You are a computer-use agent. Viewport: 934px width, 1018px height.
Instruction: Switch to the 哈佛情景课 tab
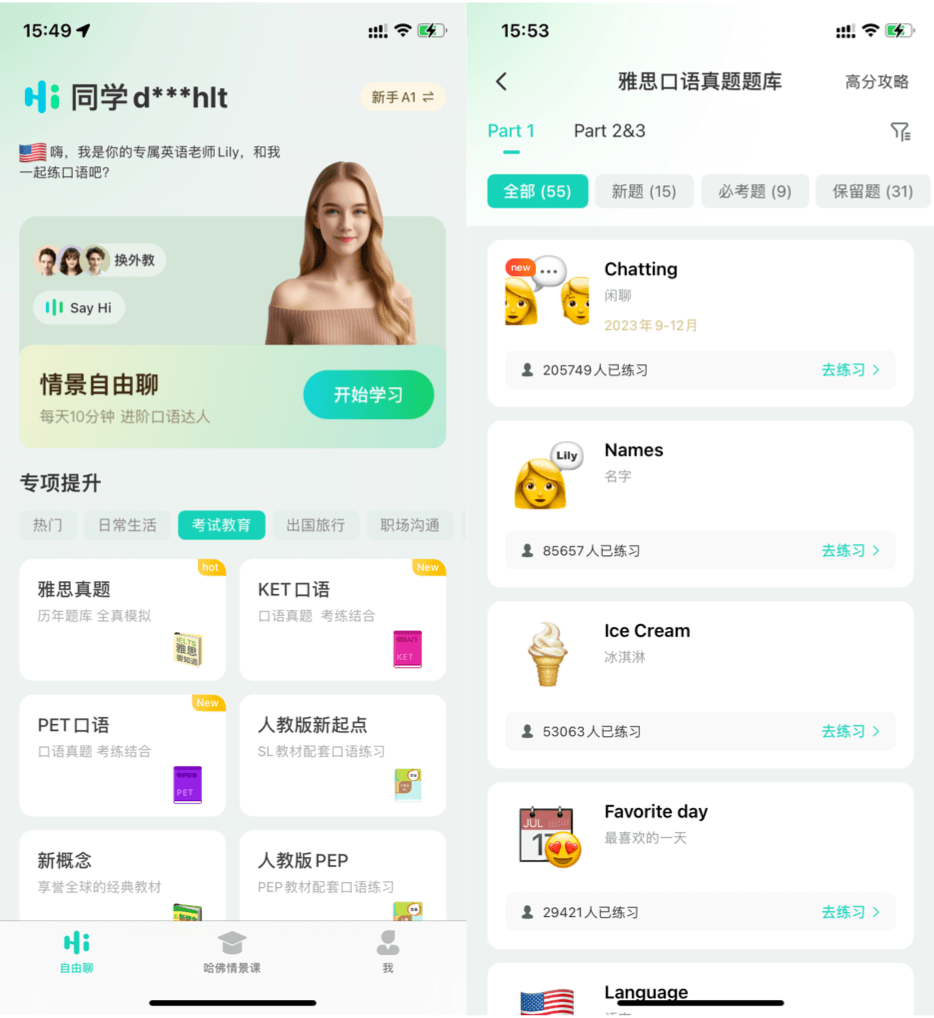point(232,952)
